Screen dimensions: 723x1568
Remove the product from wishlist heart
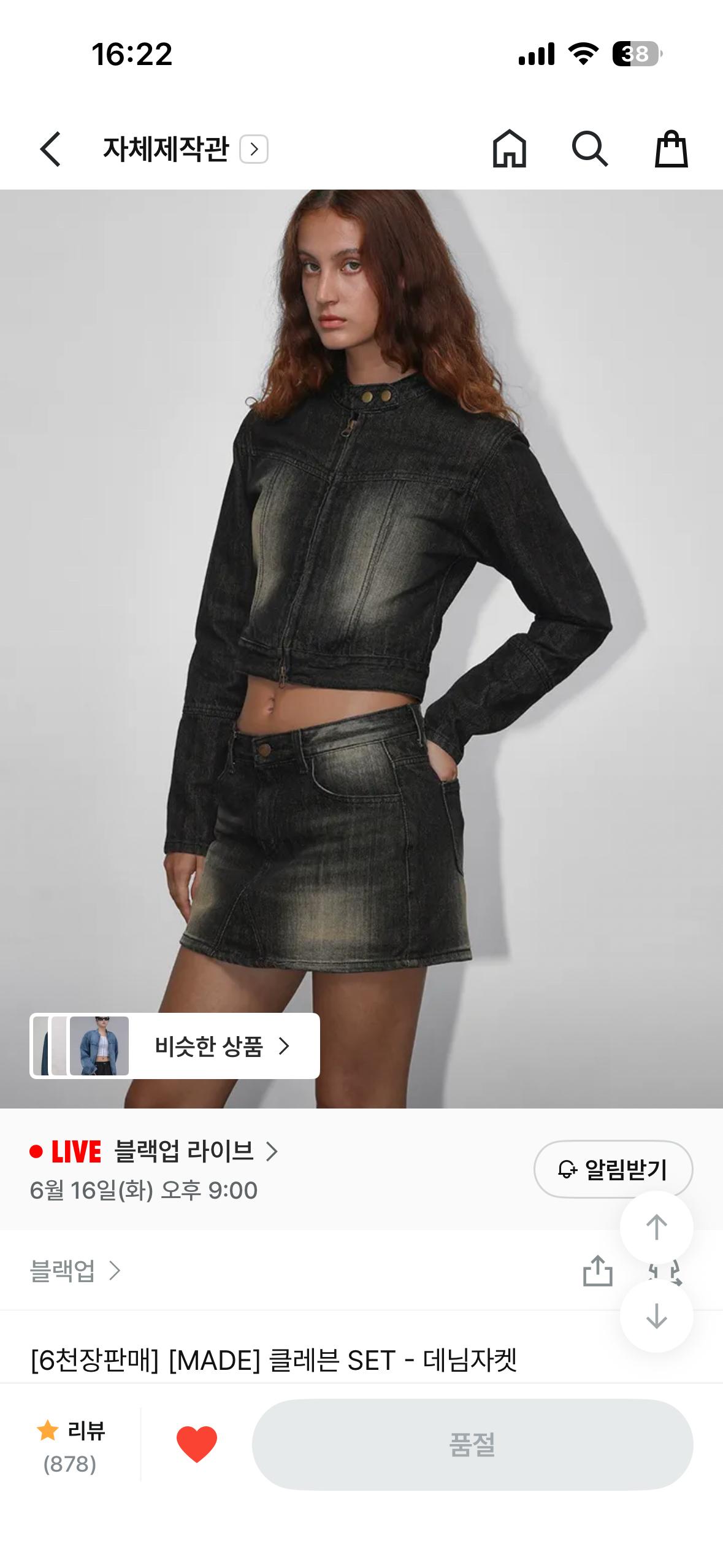[196, 1444]
